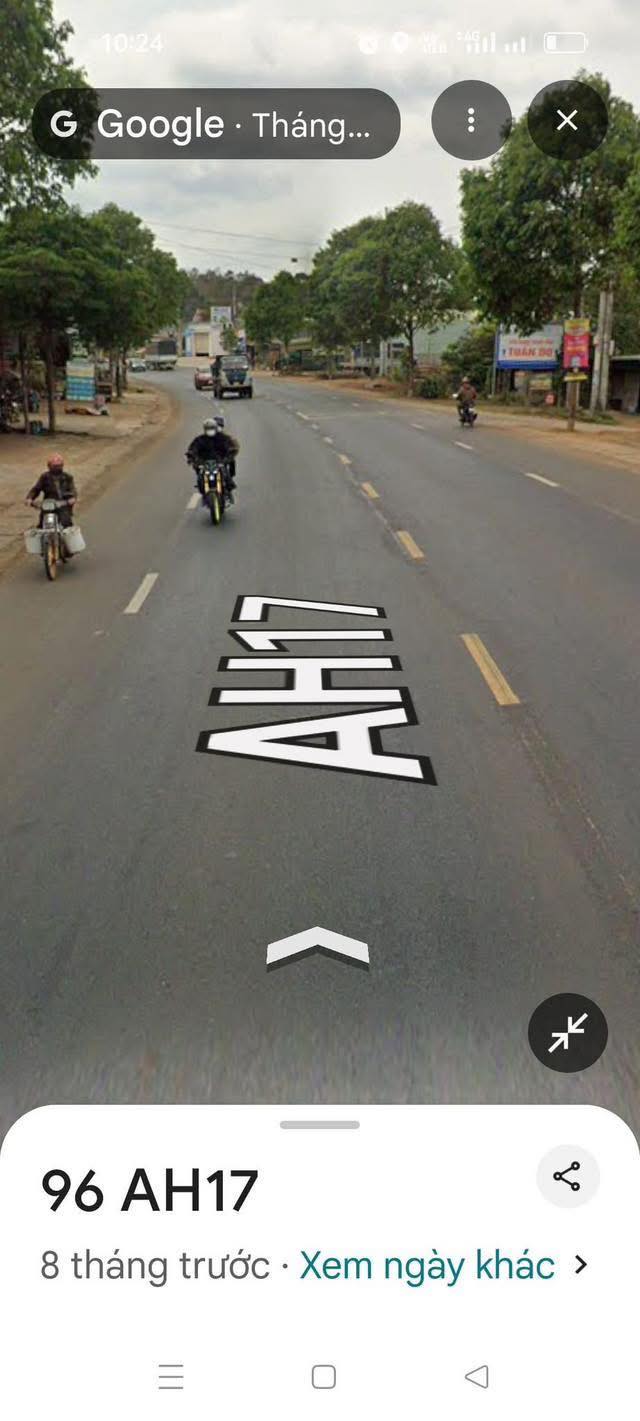
Task: Collapse the Street View with the shrink icon
Action: [567, 1033]
